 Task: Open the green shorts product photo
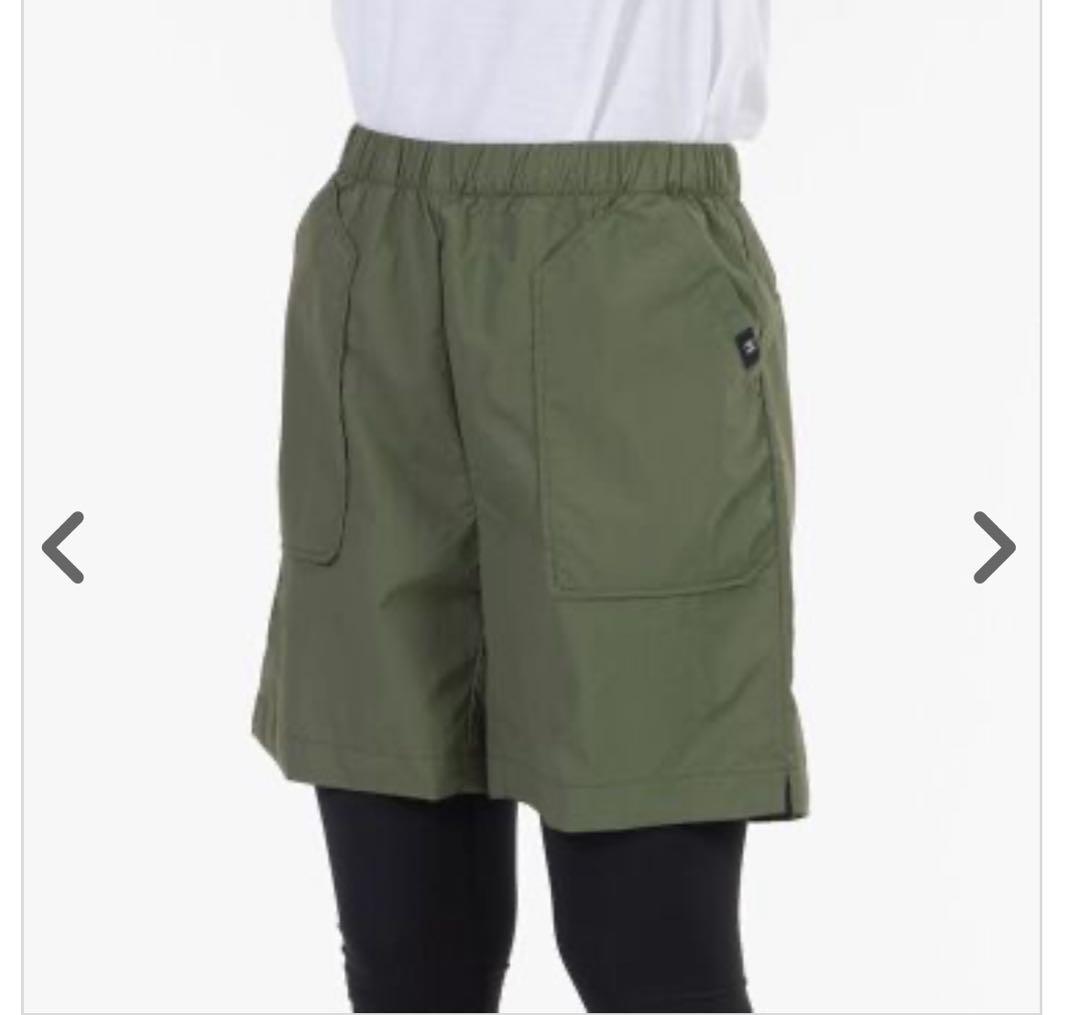click(x=531, y=506)
